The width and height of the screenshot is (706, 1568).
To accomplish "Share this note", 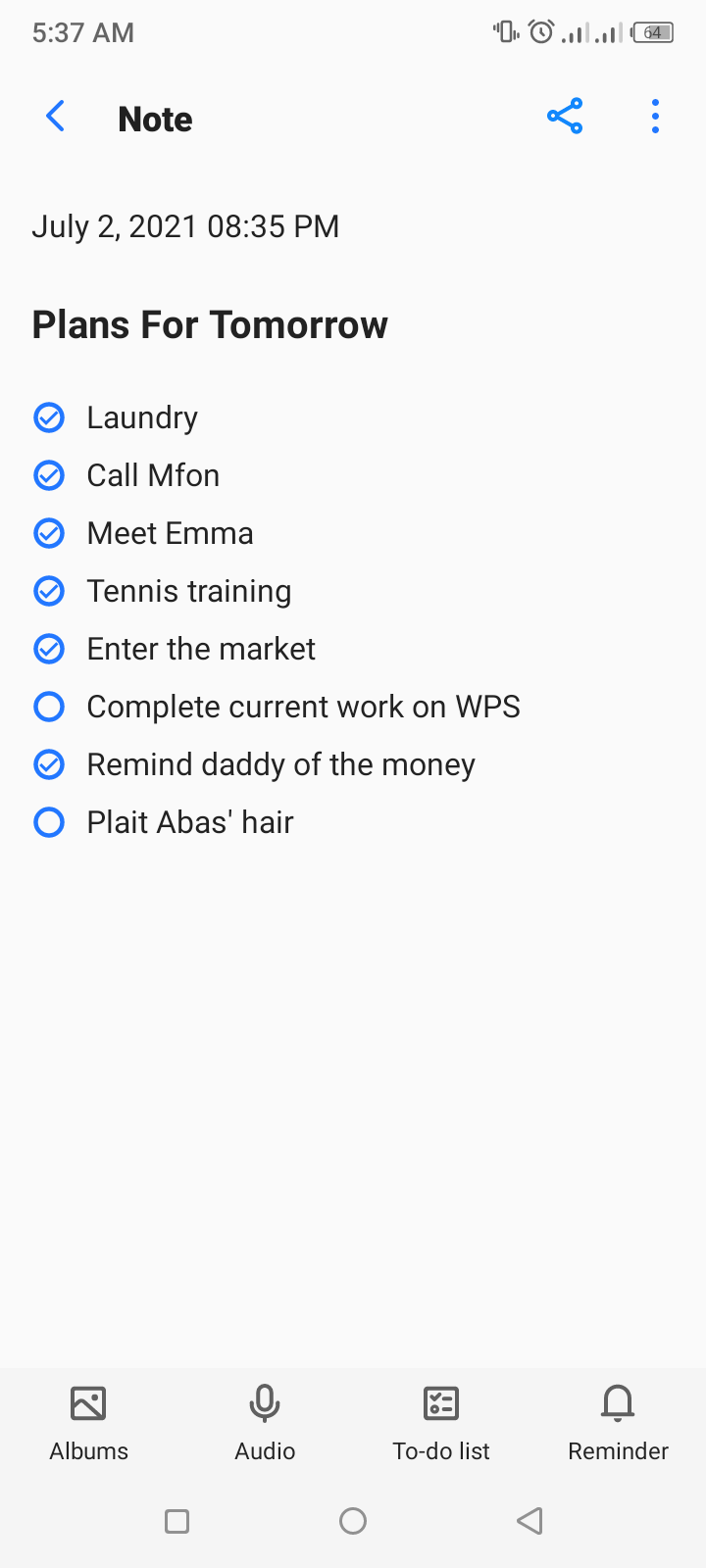I will [x=565, y=117].
